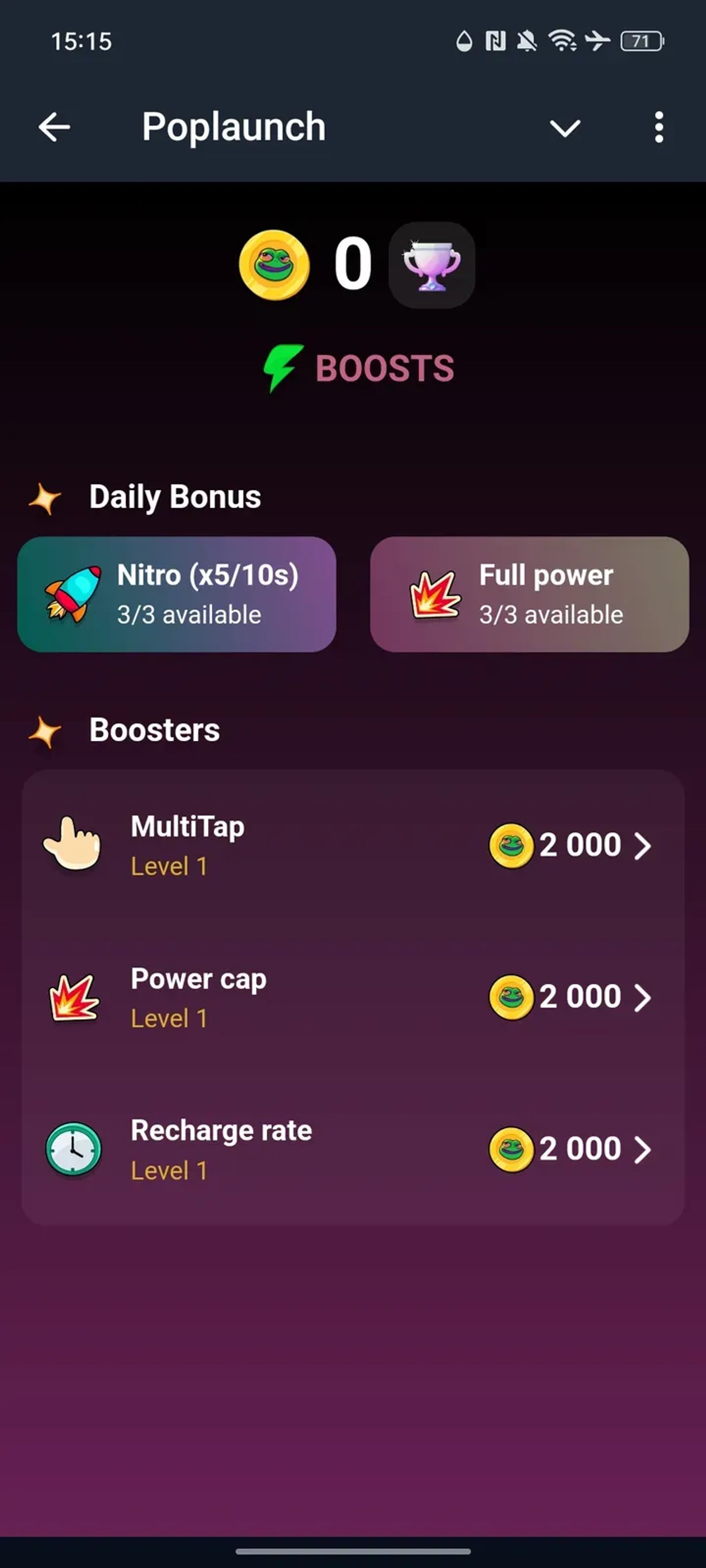Collapse Poplaunch with the down chevron
706x1568 pixels.
[565, 128]
